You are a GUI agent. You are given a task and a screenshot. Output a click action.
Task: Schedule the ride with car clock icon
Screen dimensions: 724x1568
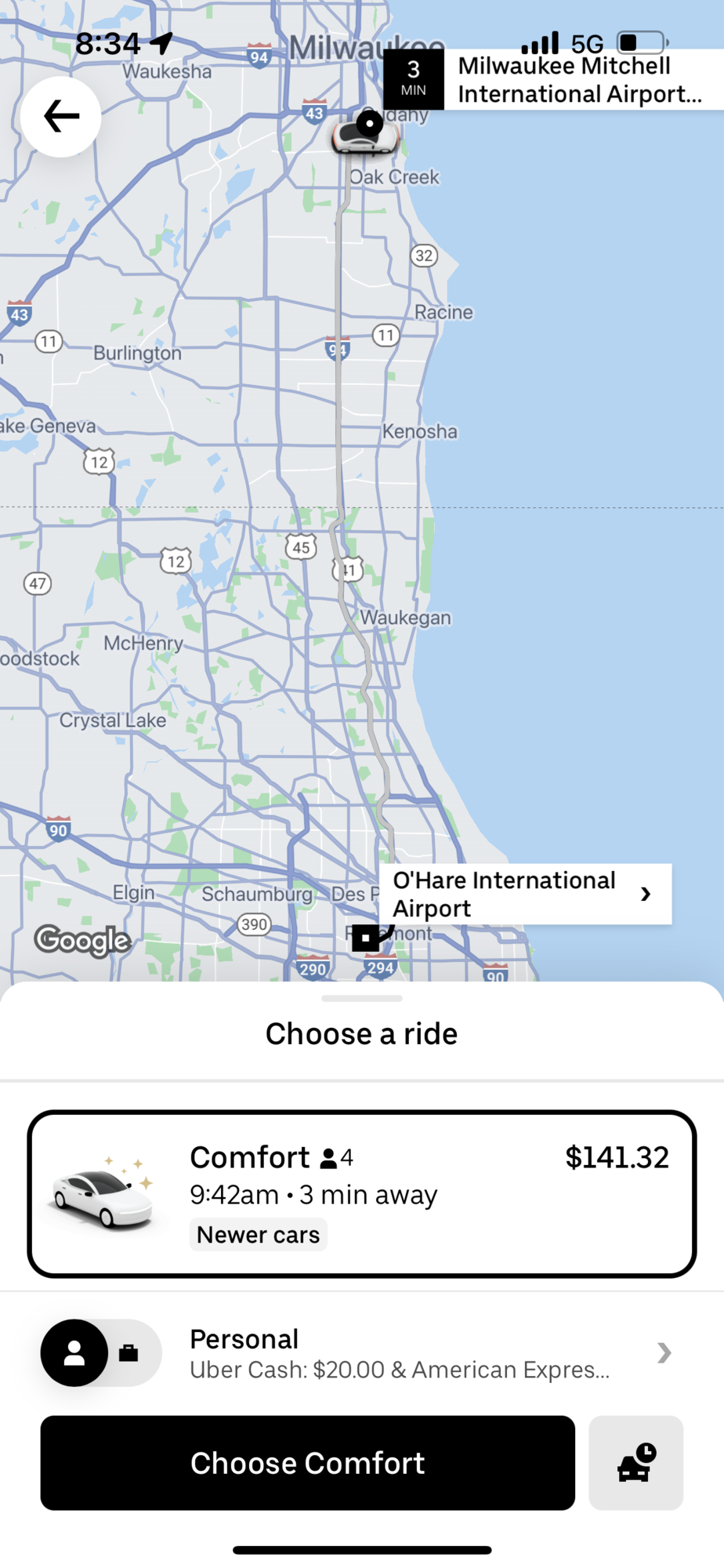(636, 1462)
